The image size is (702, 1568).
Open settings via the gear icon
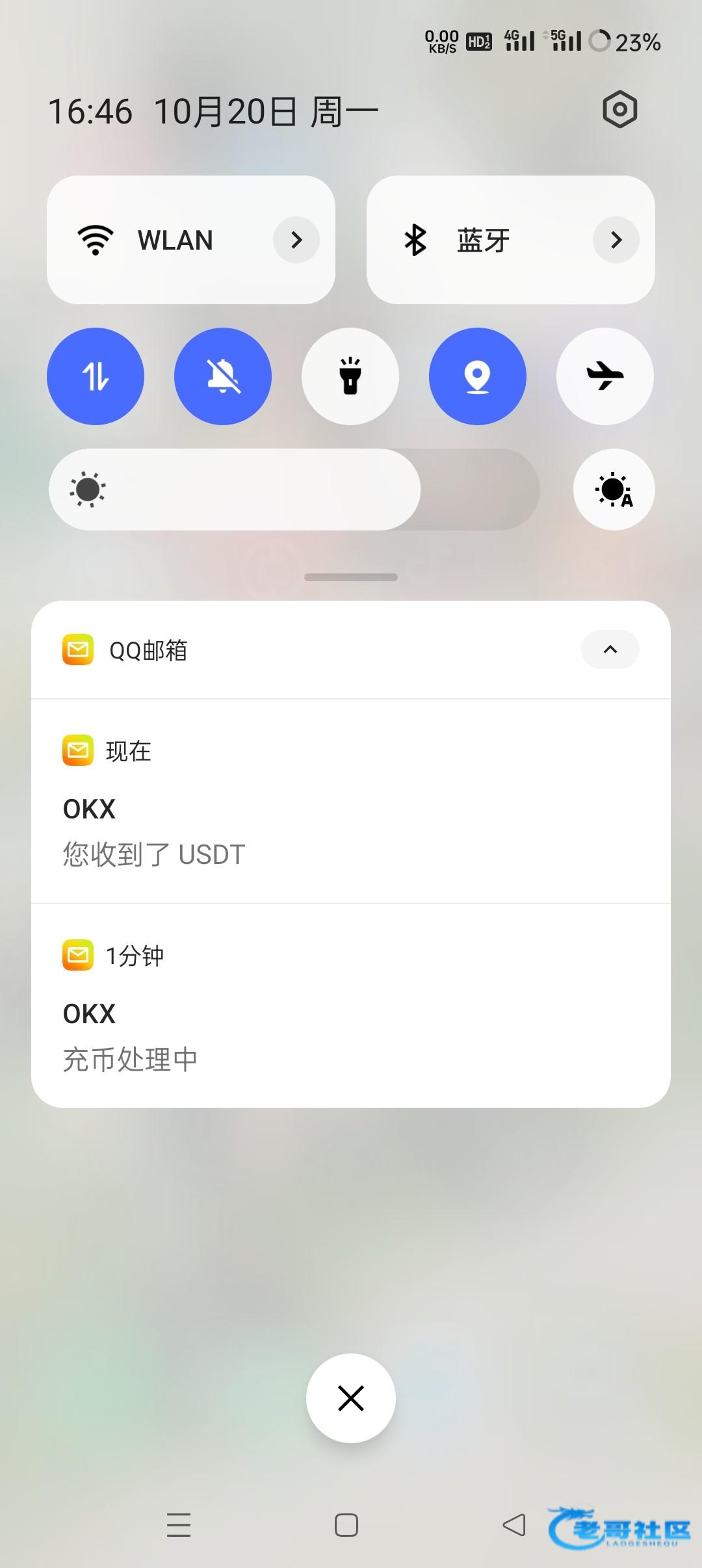tap(619, 109)
